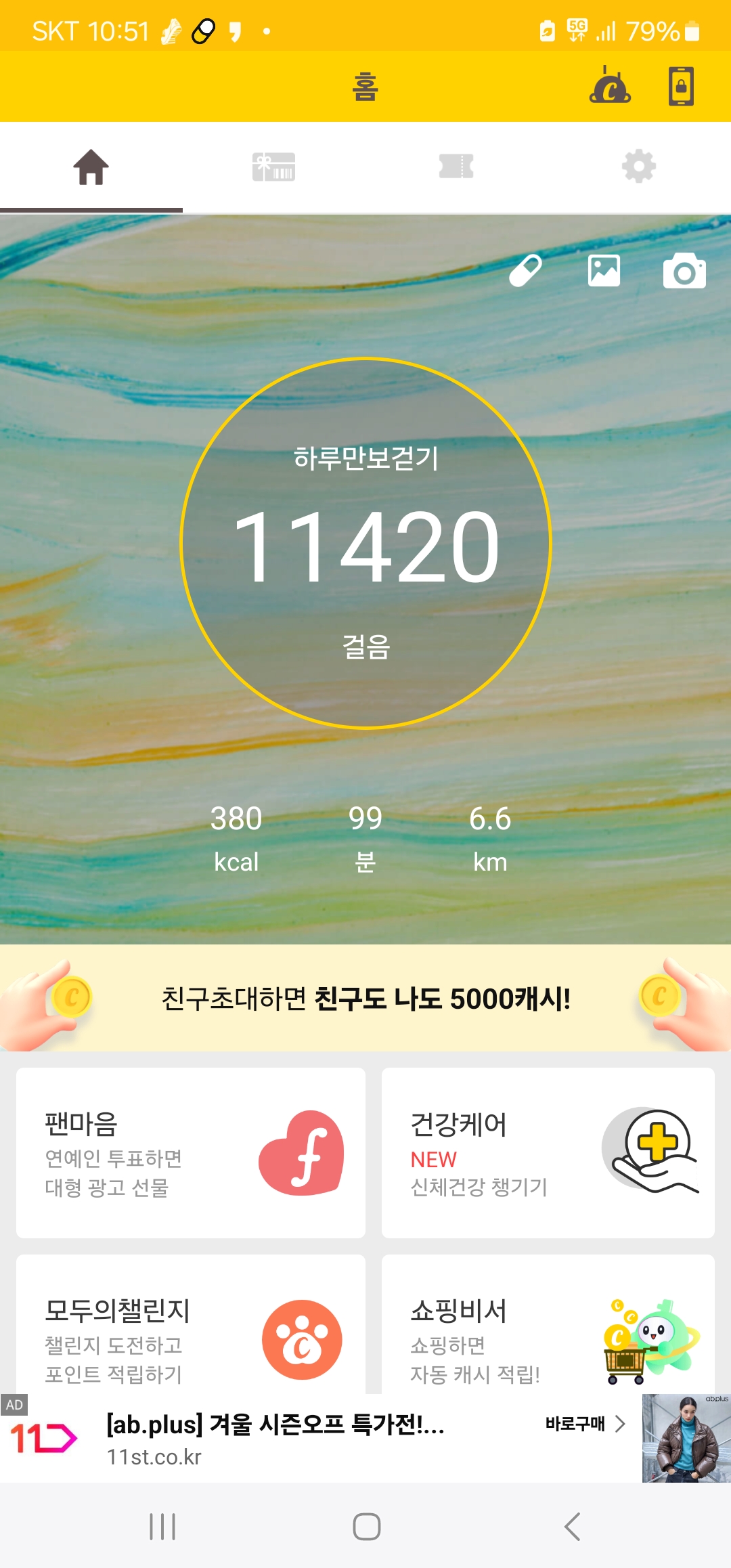Open the phone lock screen icon
The image size is (731, 1568).
(681, 86)
